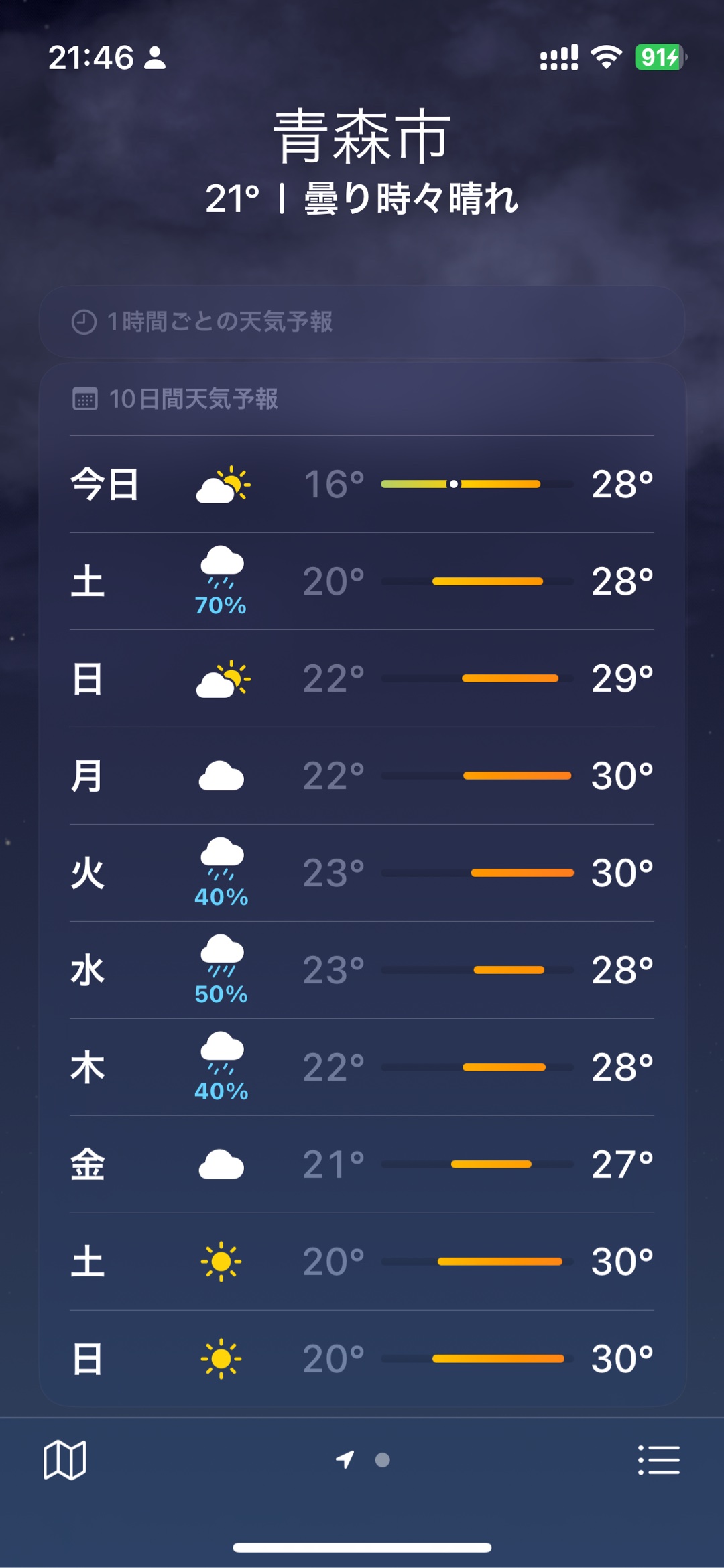
Task: Select the second location page dot
Action: [383, 1460]
